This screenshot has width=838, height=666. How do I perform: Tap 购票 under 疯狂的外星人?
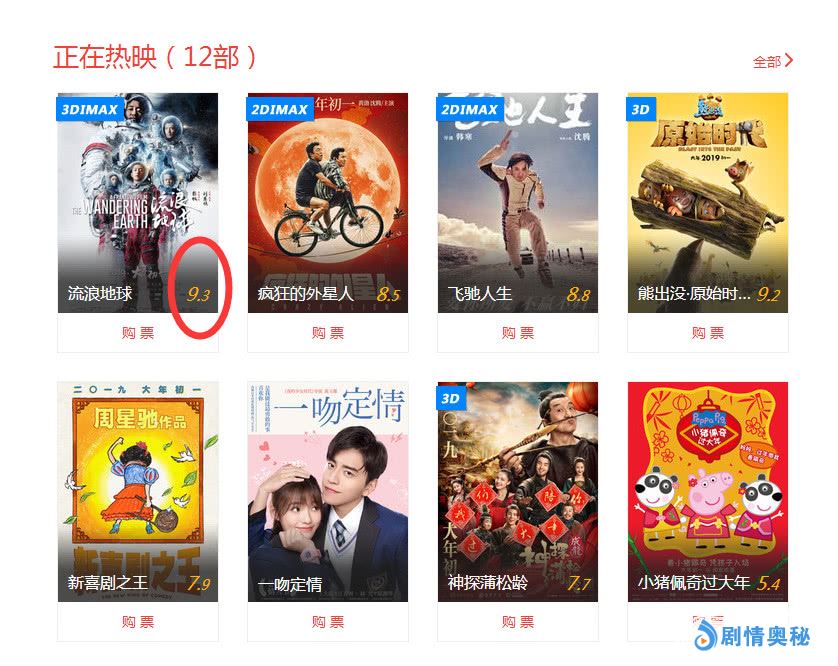coord(327,333)
